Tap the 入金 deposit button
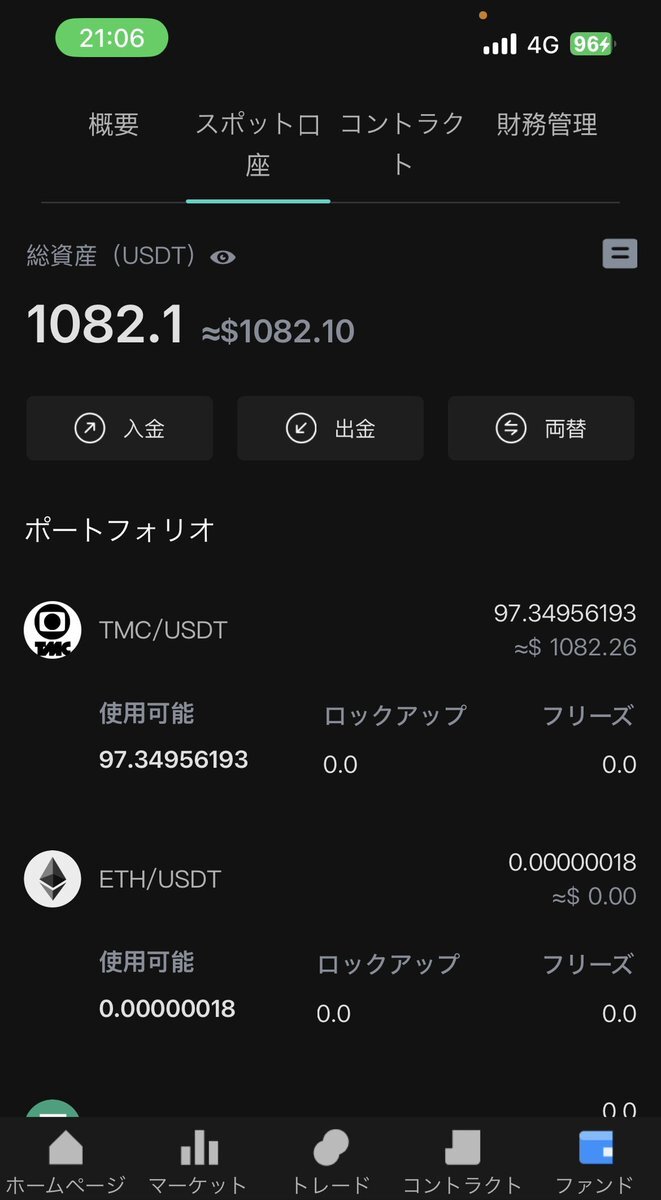Screen dimensions: 661x1200 pyautogui.click(x=120, y=428)
